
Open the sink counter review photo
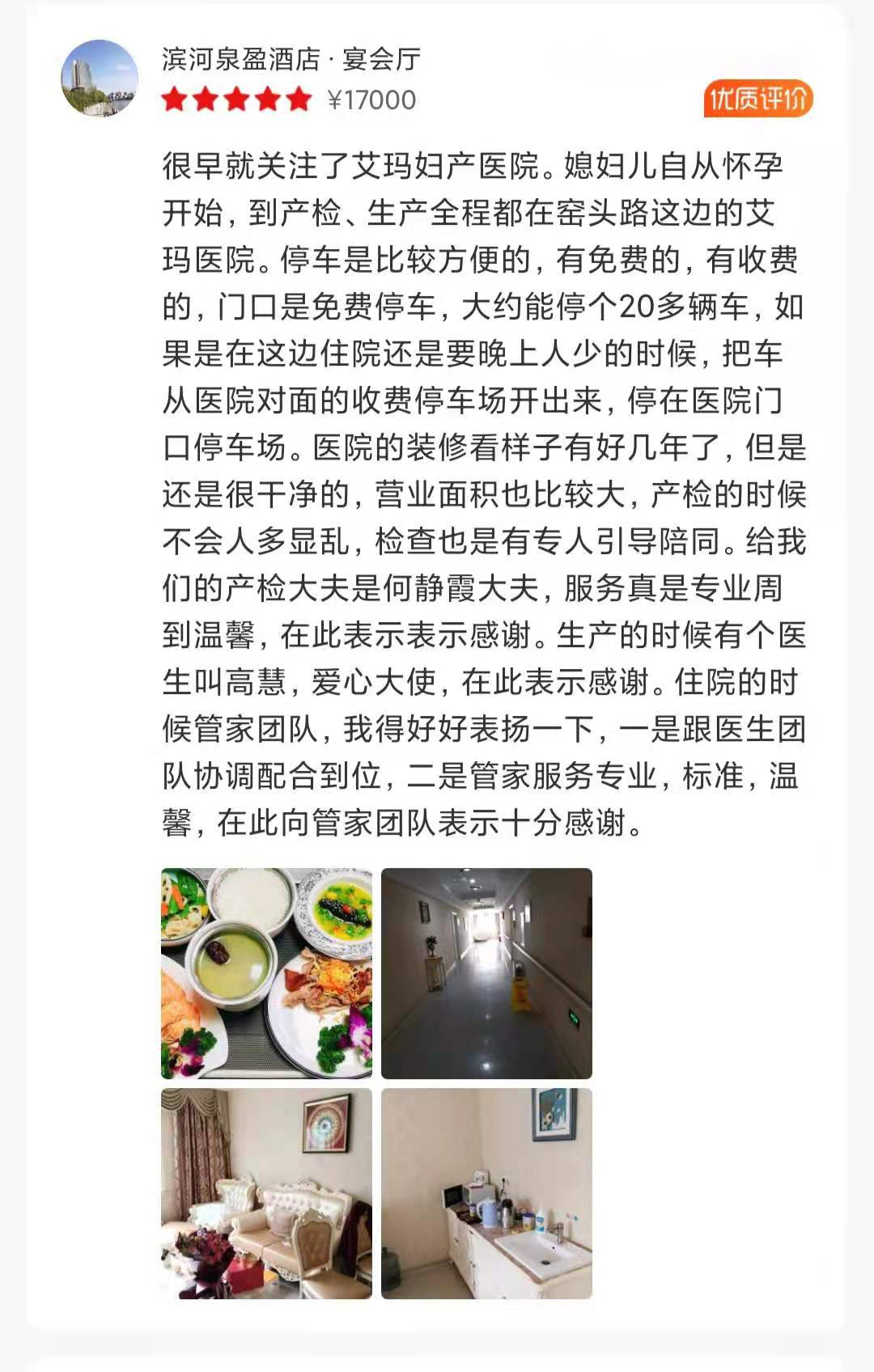(x=486, y=1193)
